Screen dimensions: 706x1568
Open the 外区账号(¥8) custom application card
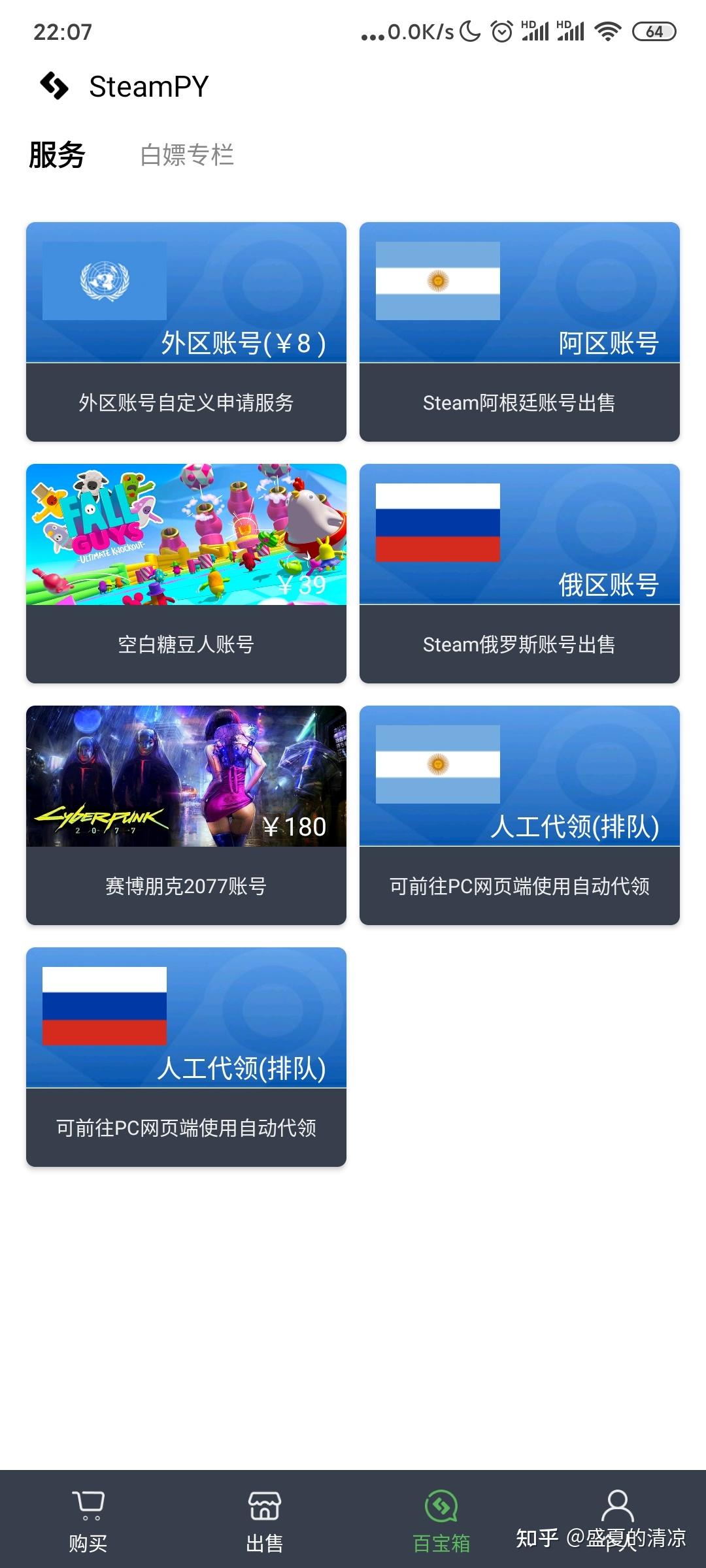point(186,332)
